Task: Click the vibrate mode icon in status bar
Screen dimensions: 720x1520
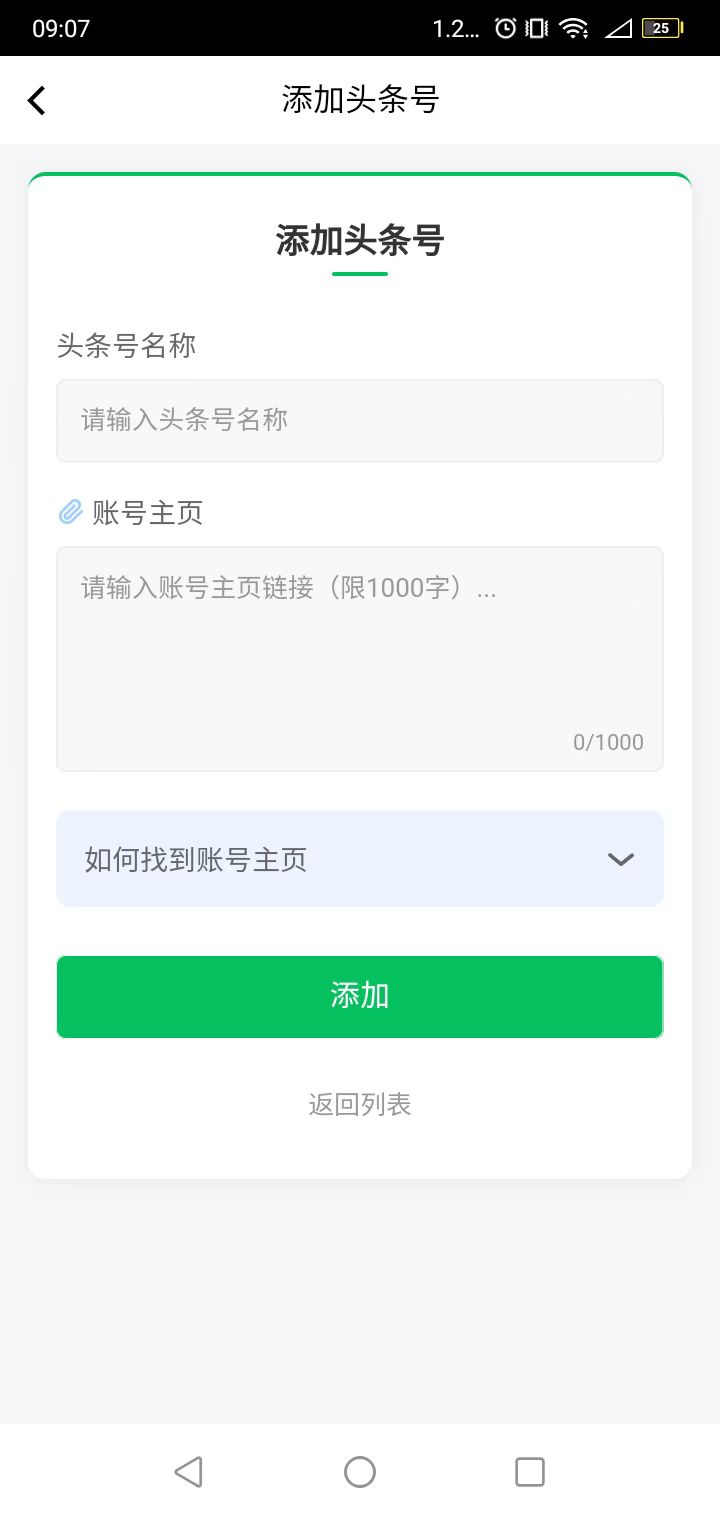Action: [538, 28]
